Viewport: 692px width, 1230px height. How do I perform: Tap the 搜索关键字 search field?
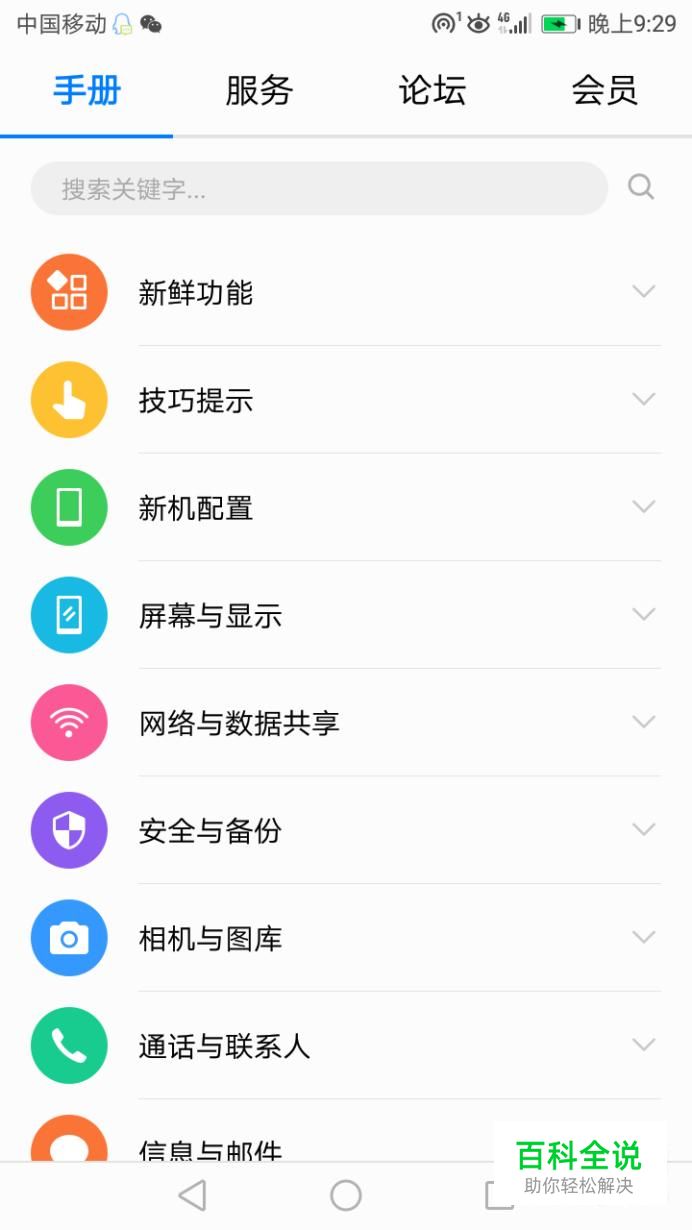click(x=319, y=188)
